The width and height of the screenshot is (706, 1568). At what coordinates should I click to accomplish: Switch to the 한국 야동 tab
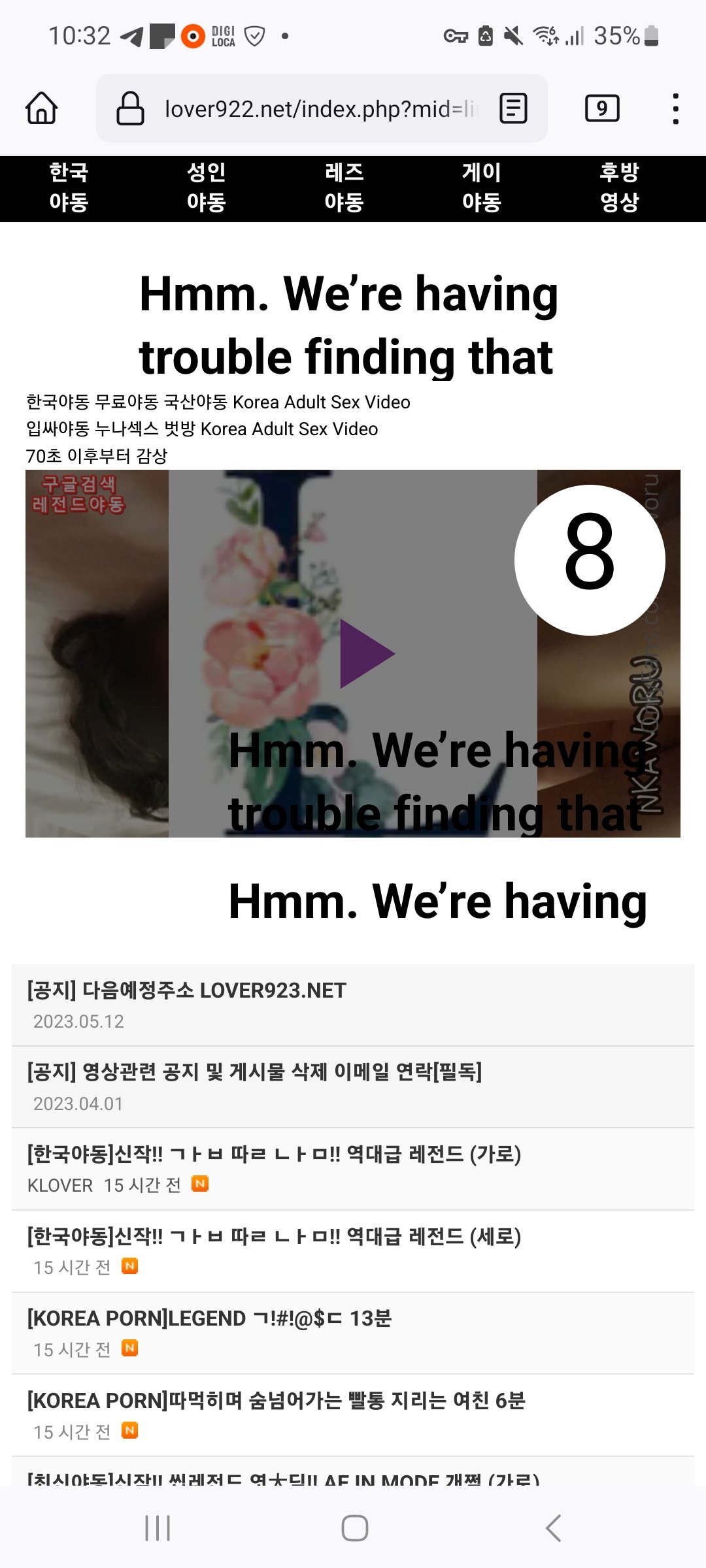click(69, 188)
